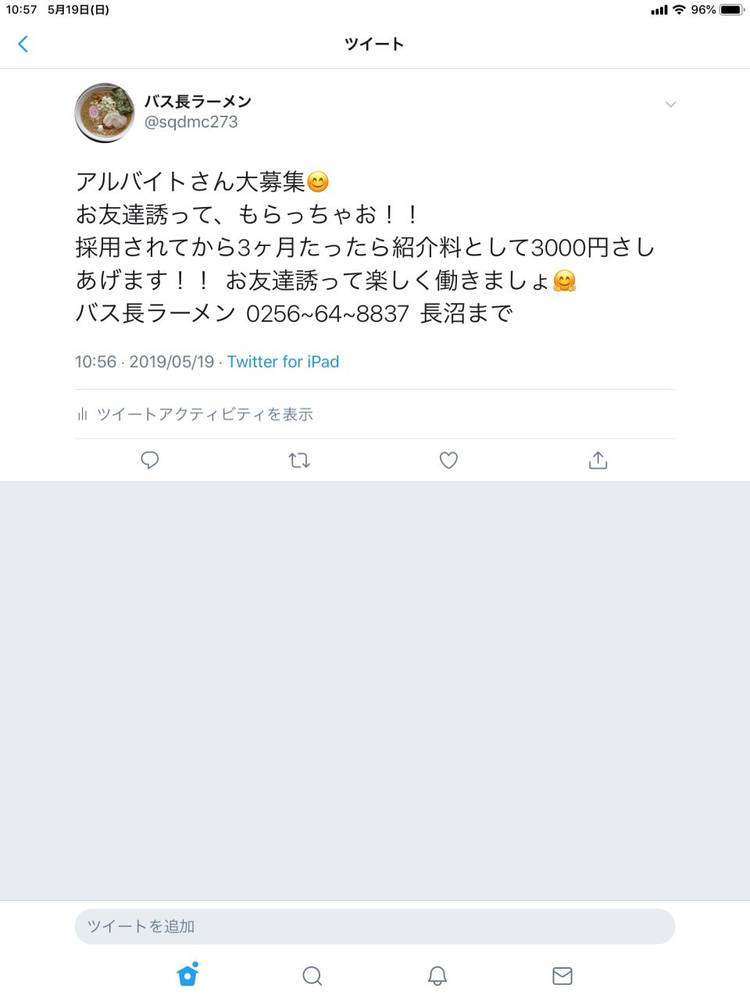The width and height of the screenshot is (750, 1000).
Task: Reply to this tweet
Action: click(150, 460)
